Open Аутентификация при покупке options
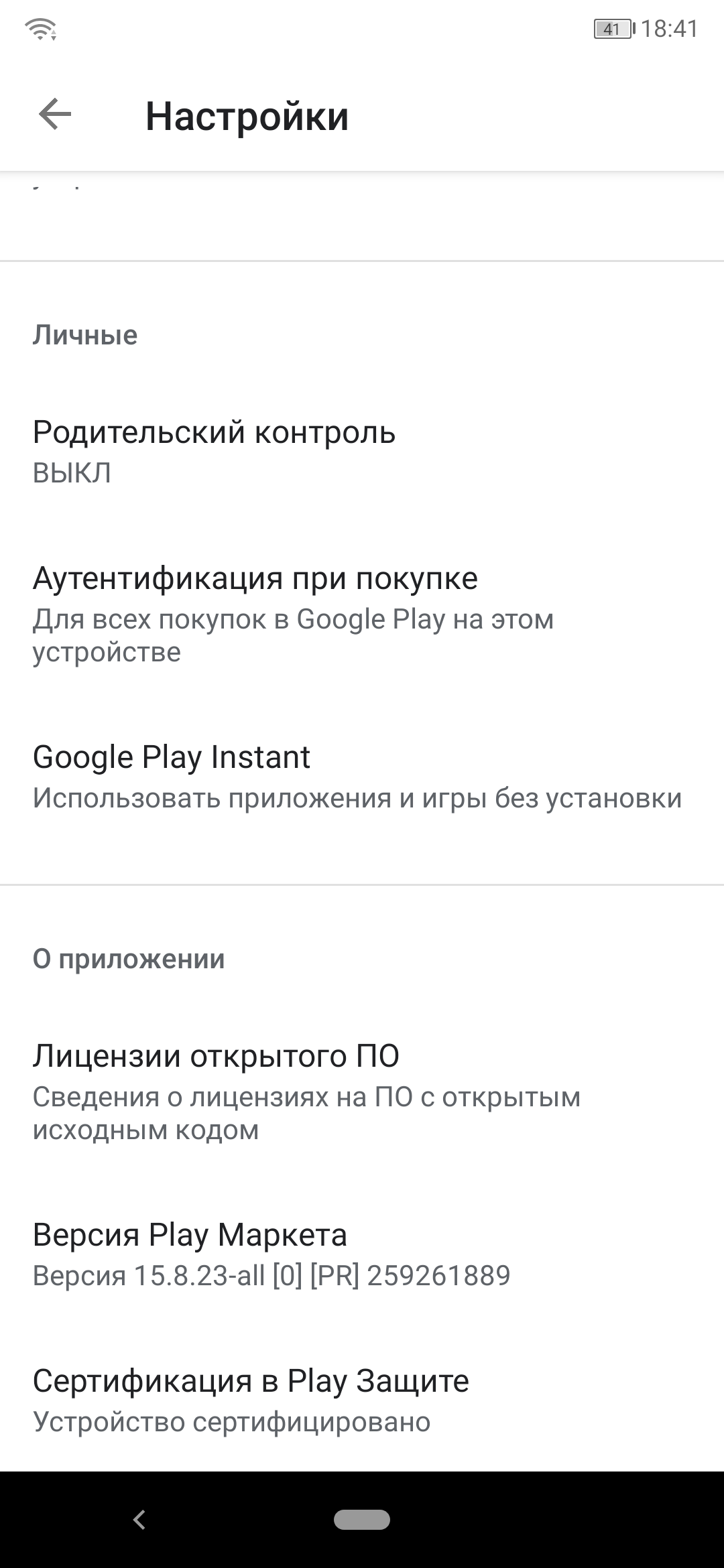This screenshot has width=724, height=1568. 362,614
